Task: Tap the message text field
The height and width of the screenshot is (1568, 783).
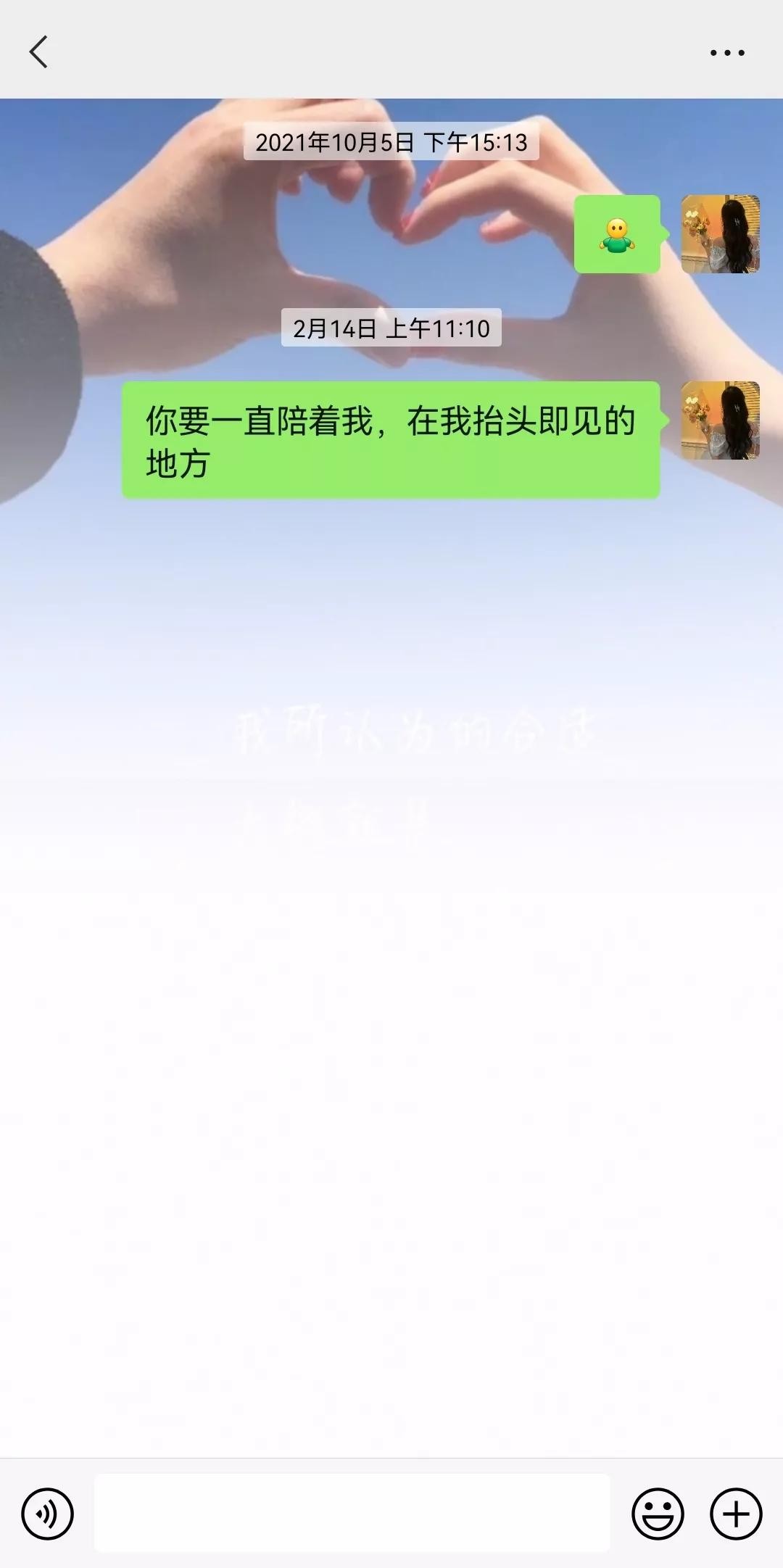Action: point(352,1514)
